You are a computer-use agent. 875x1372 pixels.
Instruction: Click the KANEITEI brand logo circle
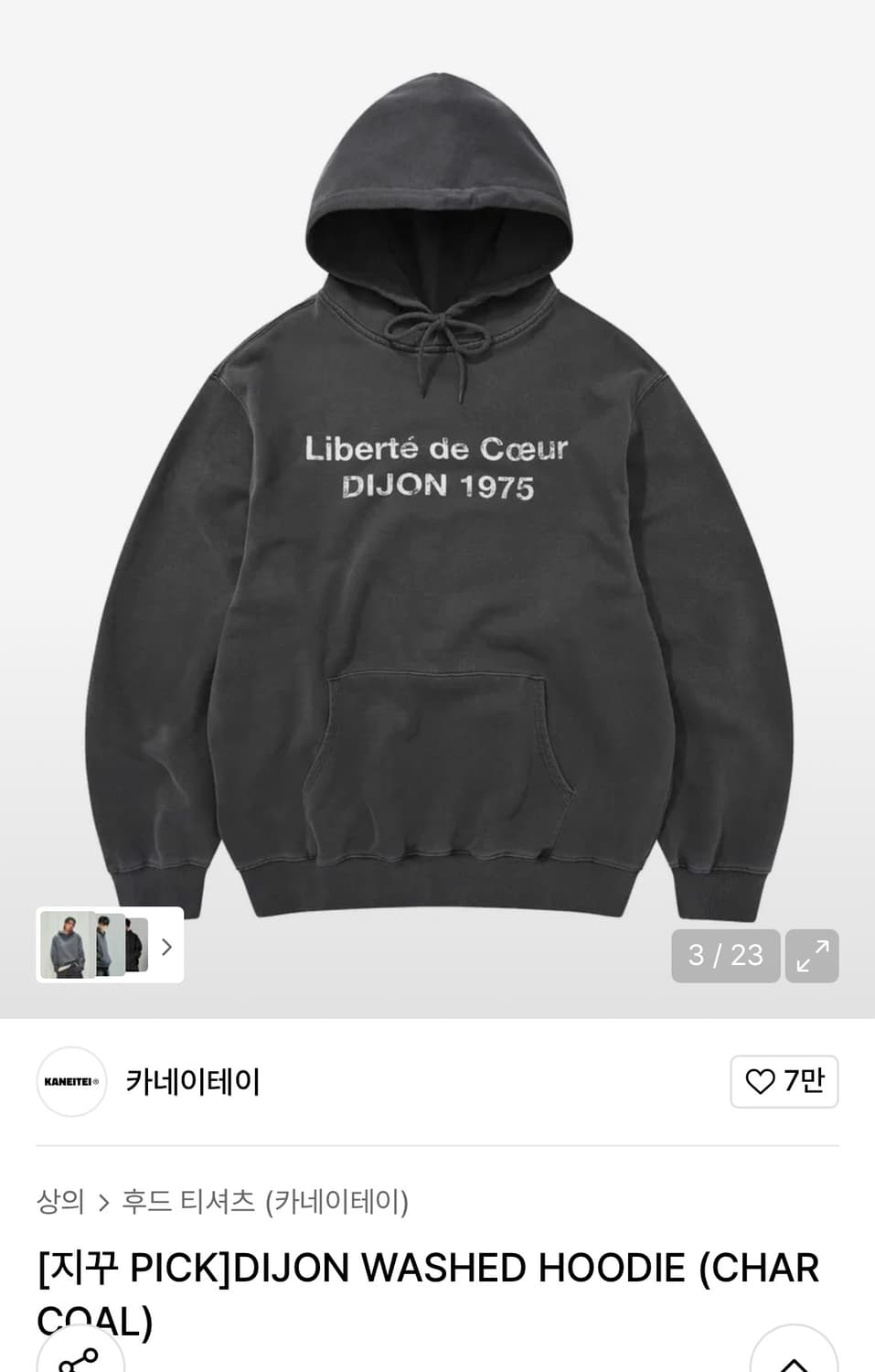click(x=70, y=1081)
